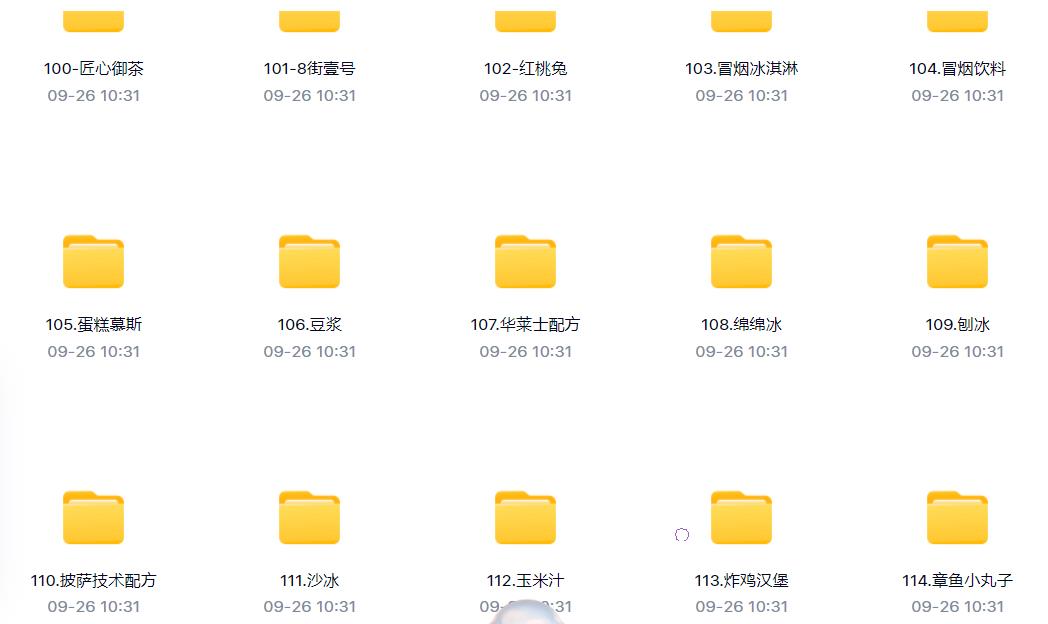View the 114.章鱼小丸子 folder

957,518
